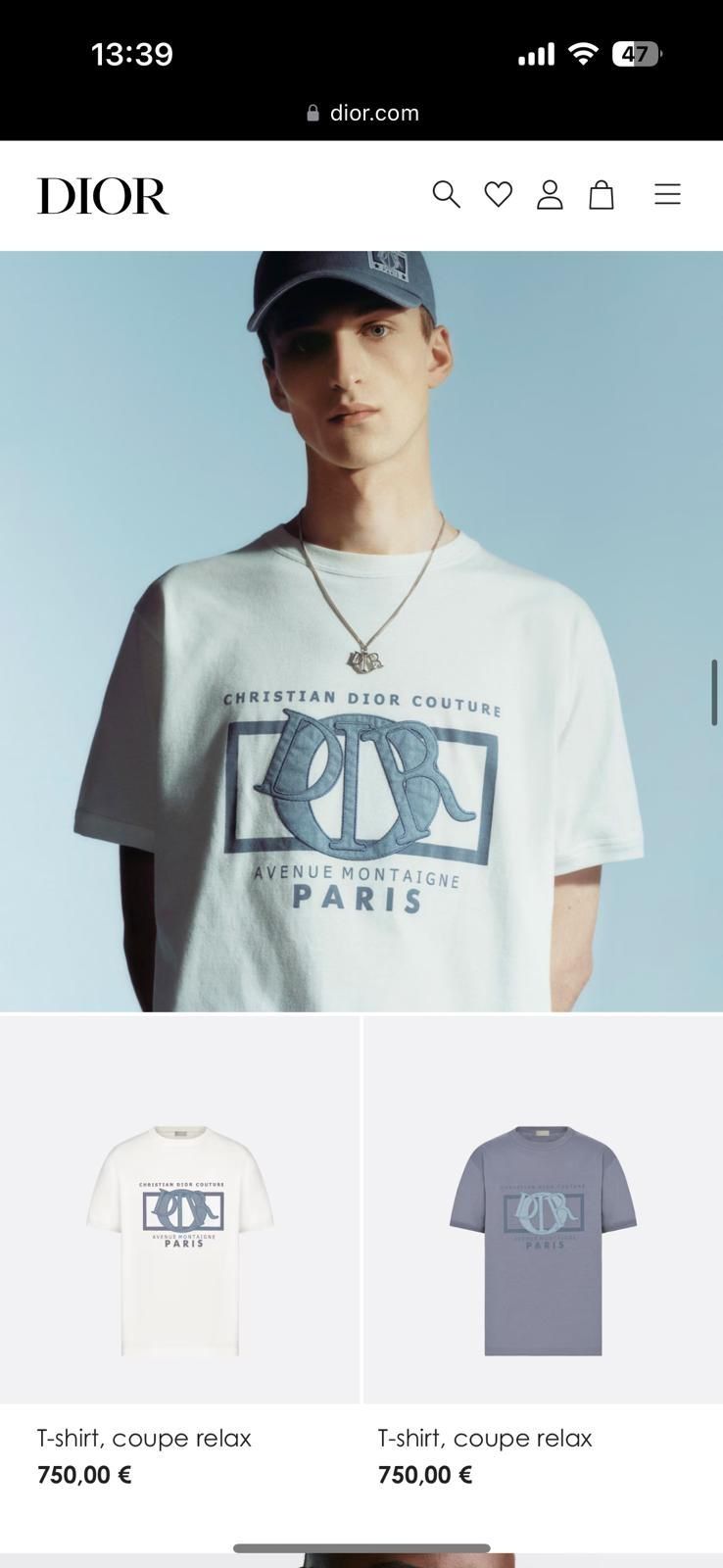Open the search magnifier icon

click(x=446, y=194)
